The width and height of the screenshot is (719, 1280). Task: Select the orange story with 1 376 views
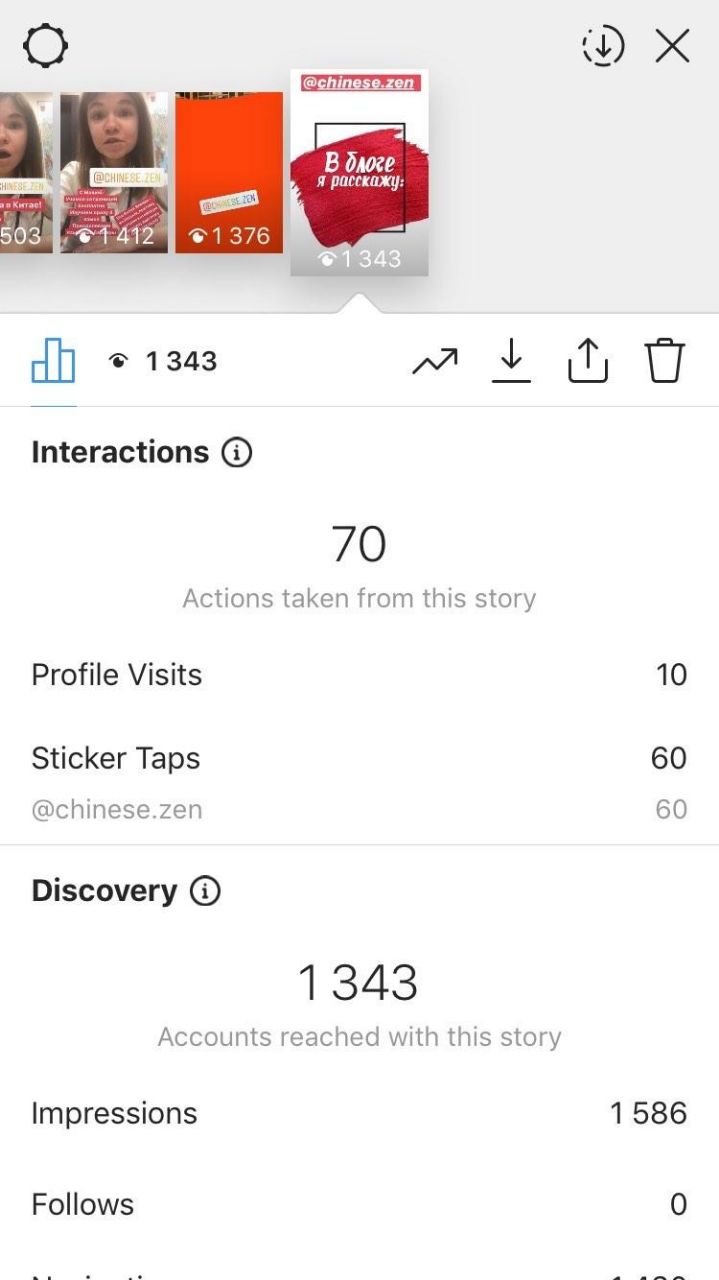pos(229,172)
